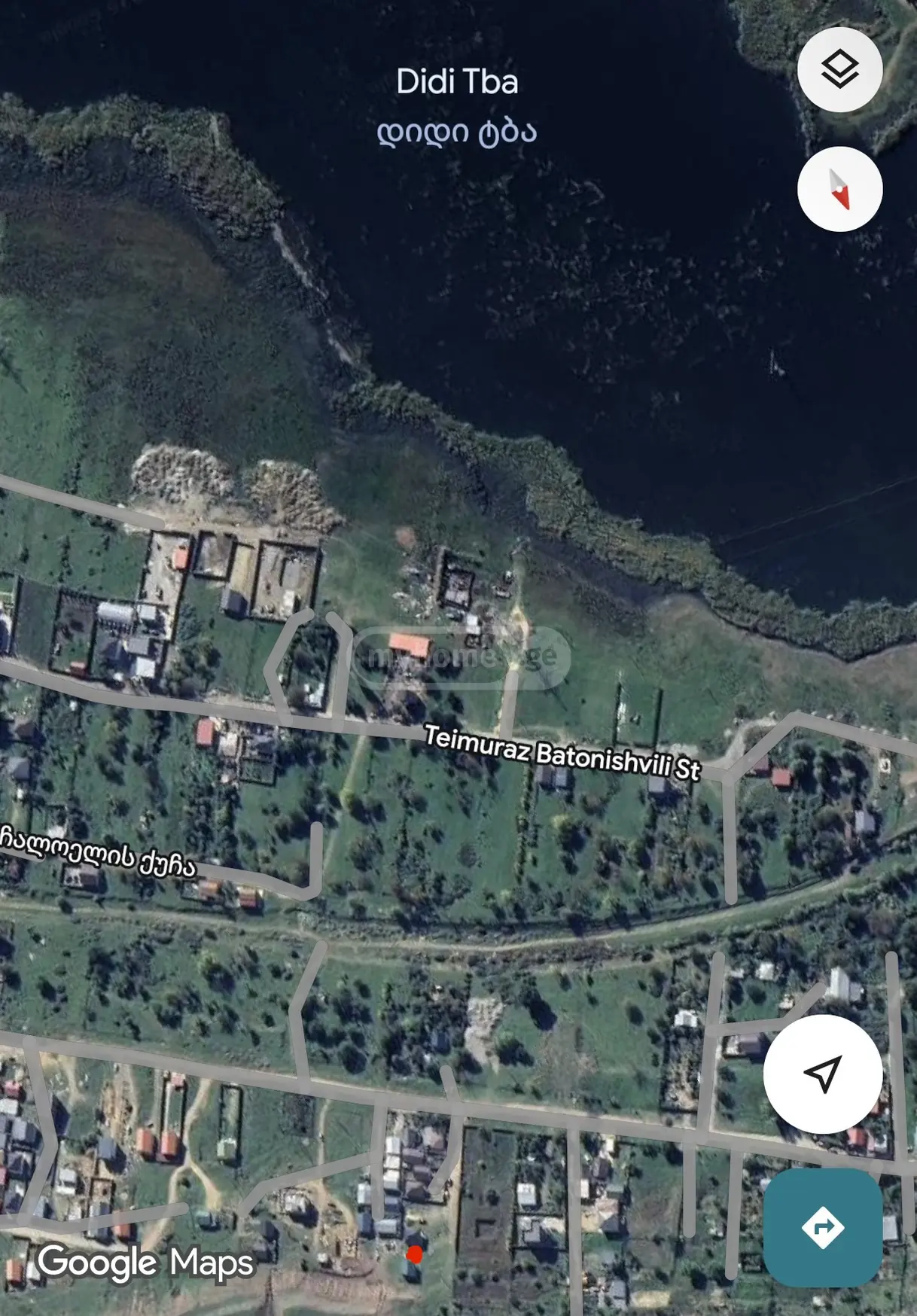Screen dimensions: 917x1316
Task: Open directions with the blue arrow button
Action: (823, 1227)
